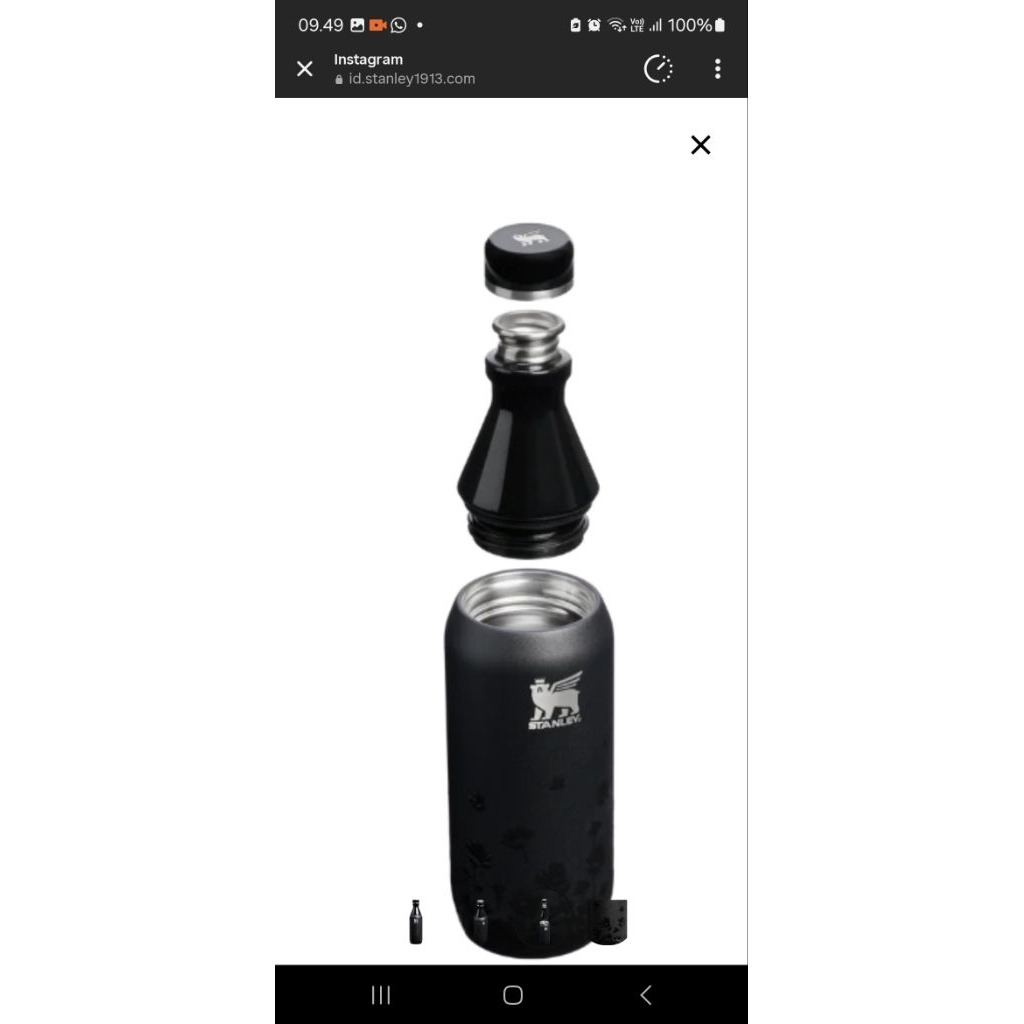Select the third bottle thumbnail

tap(544, 921)
